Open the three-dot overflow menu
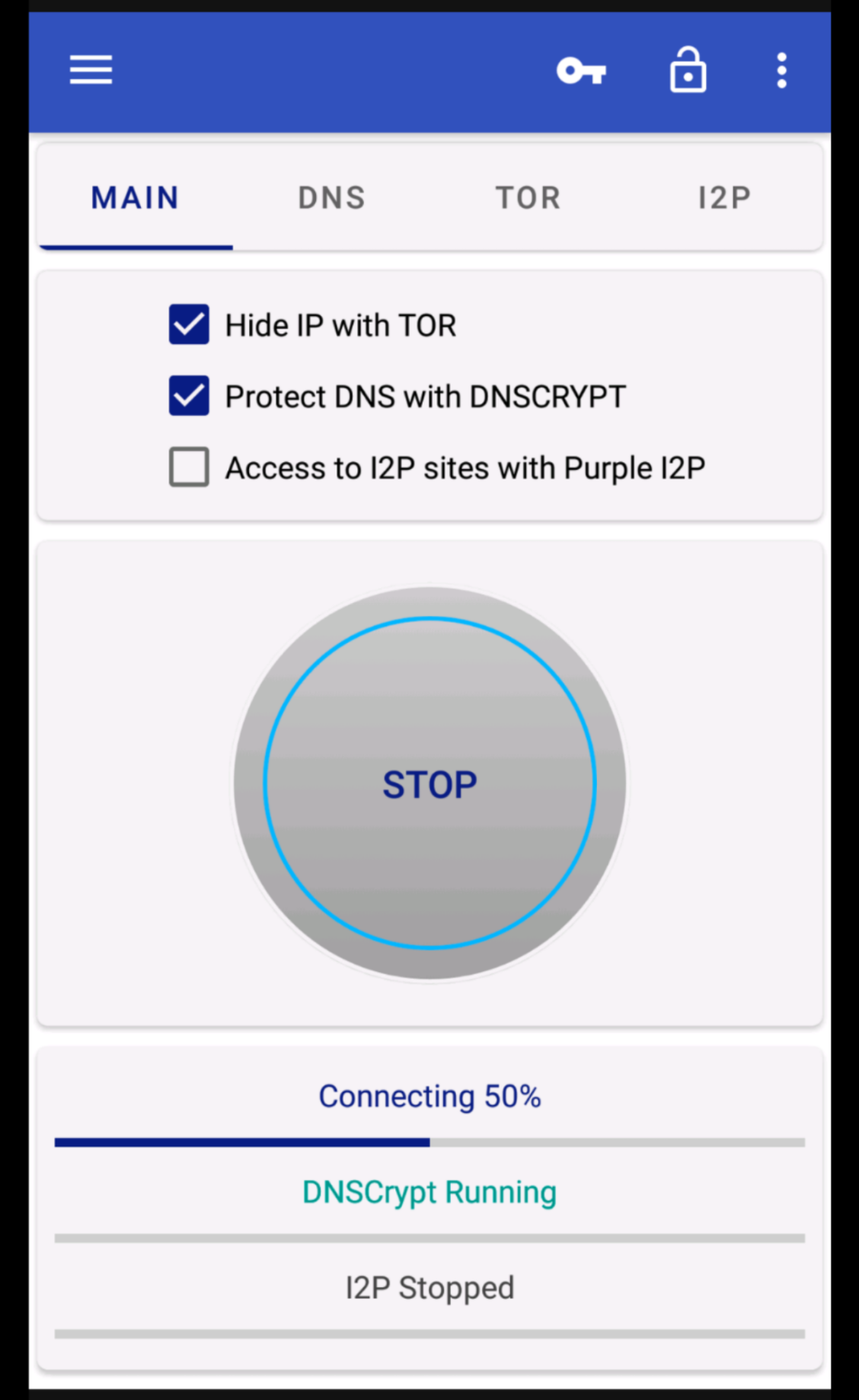Image resolution: width=859 pixels, height=1400 pixels. 781,71
